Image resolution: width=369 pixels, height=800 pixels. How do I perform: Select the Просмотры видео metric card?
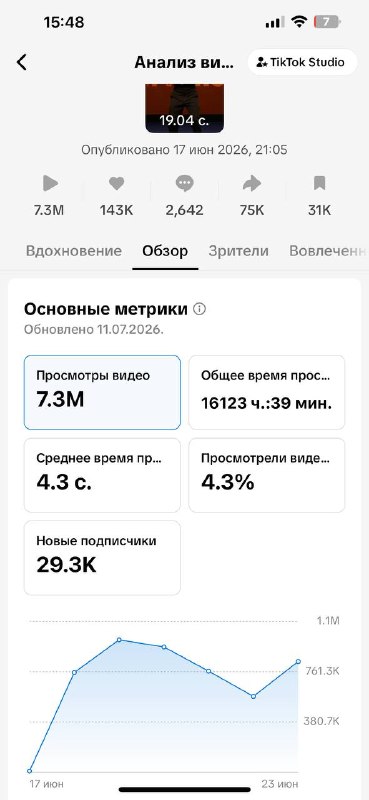click(x=102, y=392)
